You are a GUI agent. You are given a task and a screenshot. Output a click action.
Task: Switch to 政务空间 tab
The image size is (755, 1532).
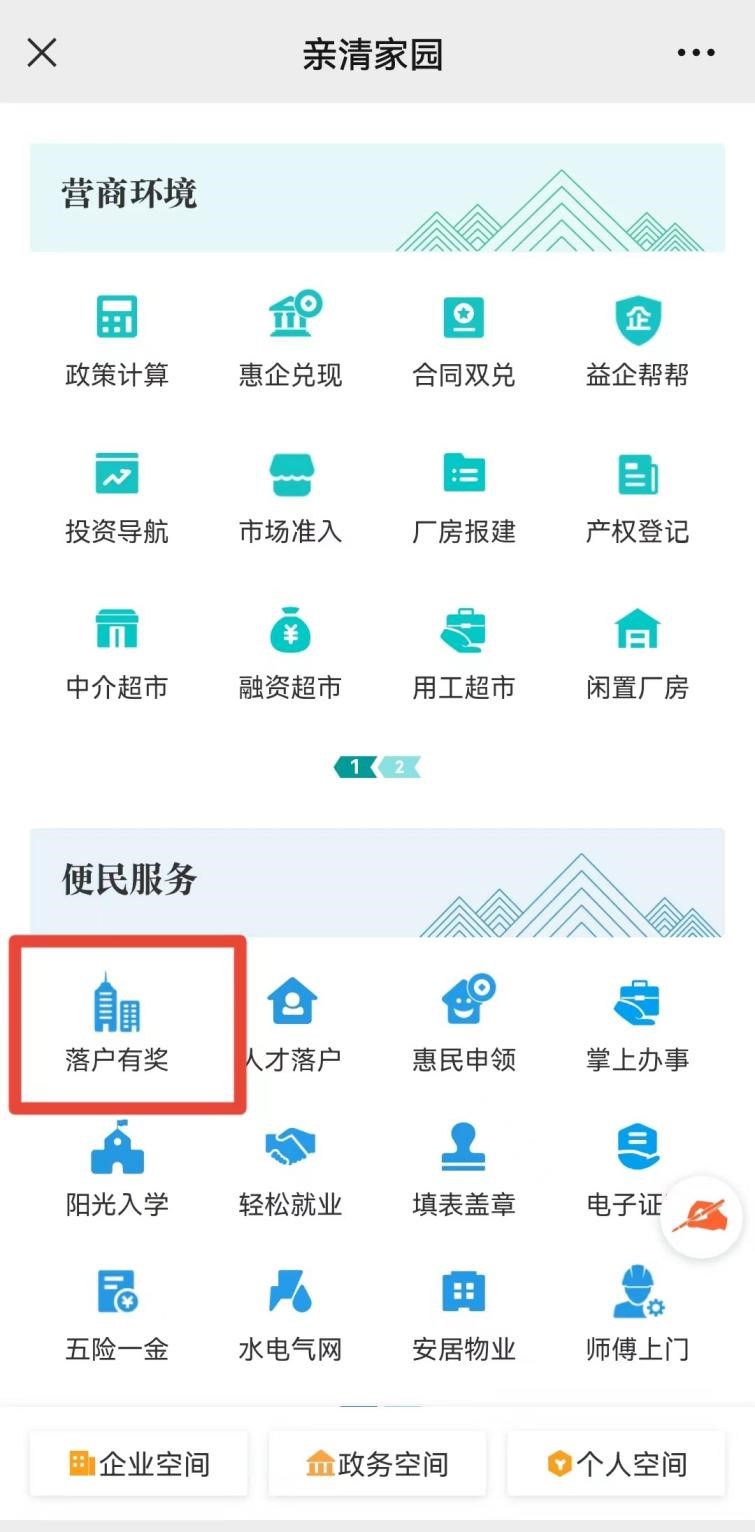click(x=377, y=1465)
